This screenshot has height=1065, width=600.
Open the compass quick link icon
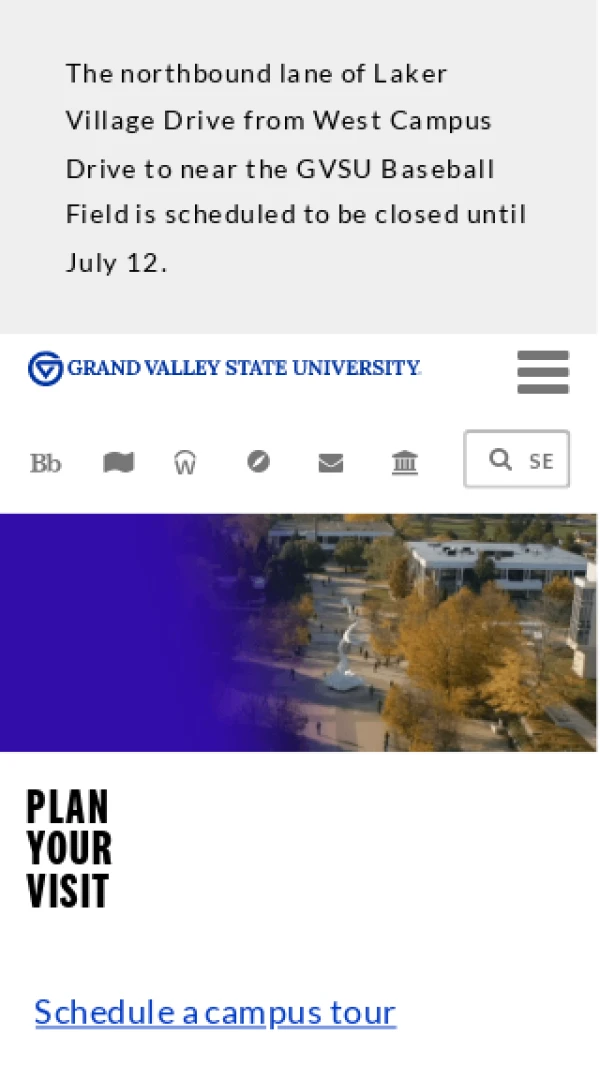coord(258,462)
